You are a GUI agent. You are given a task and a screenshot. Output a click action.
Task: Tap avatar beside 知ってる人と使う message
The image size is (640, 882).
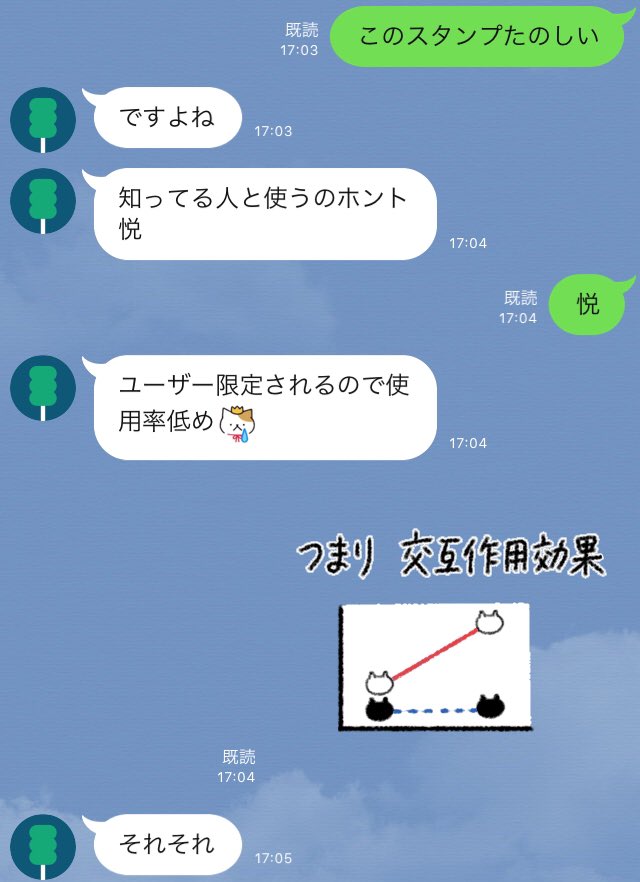click(x=43, y=201)
